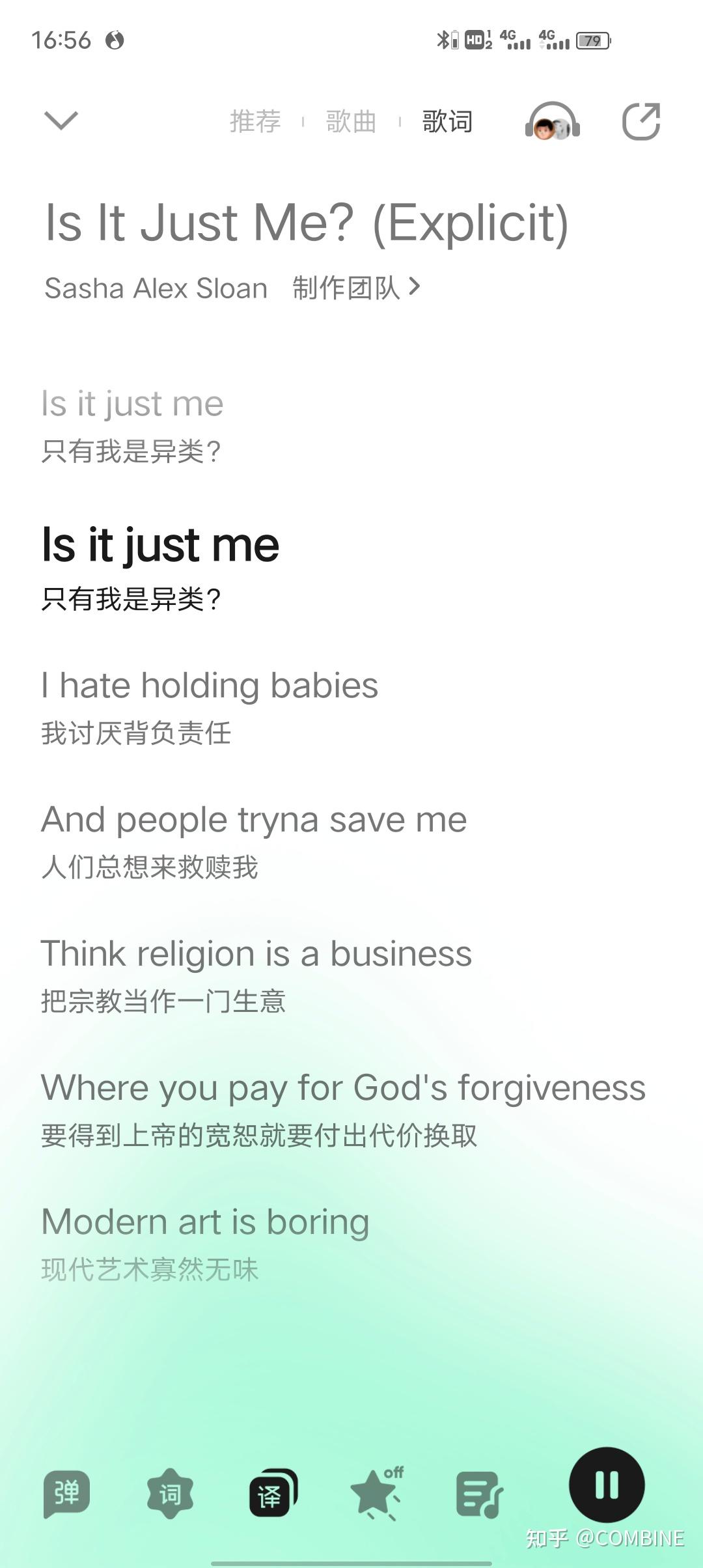Screen dimensions: 703x1568
Task: Open the 制作团队 credits link
Action: [355, 288]
